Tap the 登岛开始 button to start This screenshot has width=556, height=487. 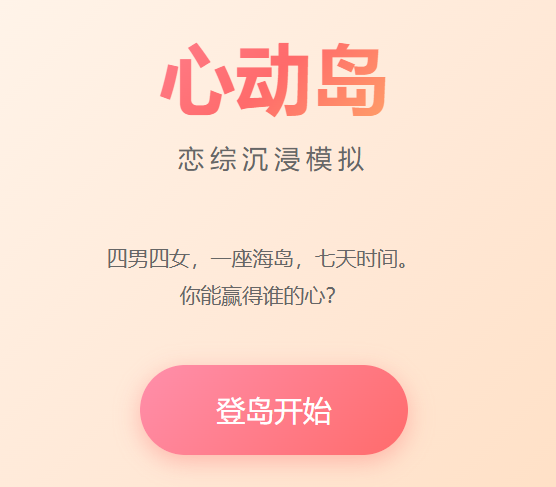(274, 410)
